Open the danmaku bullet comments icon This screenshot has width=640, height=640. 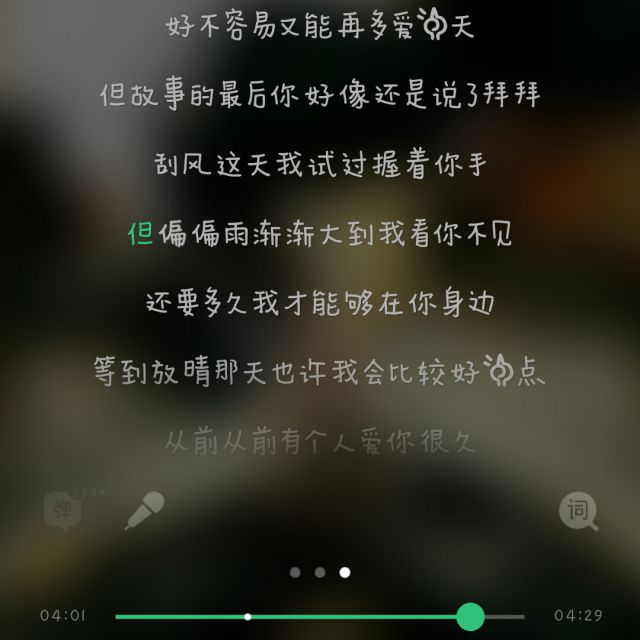63,509
